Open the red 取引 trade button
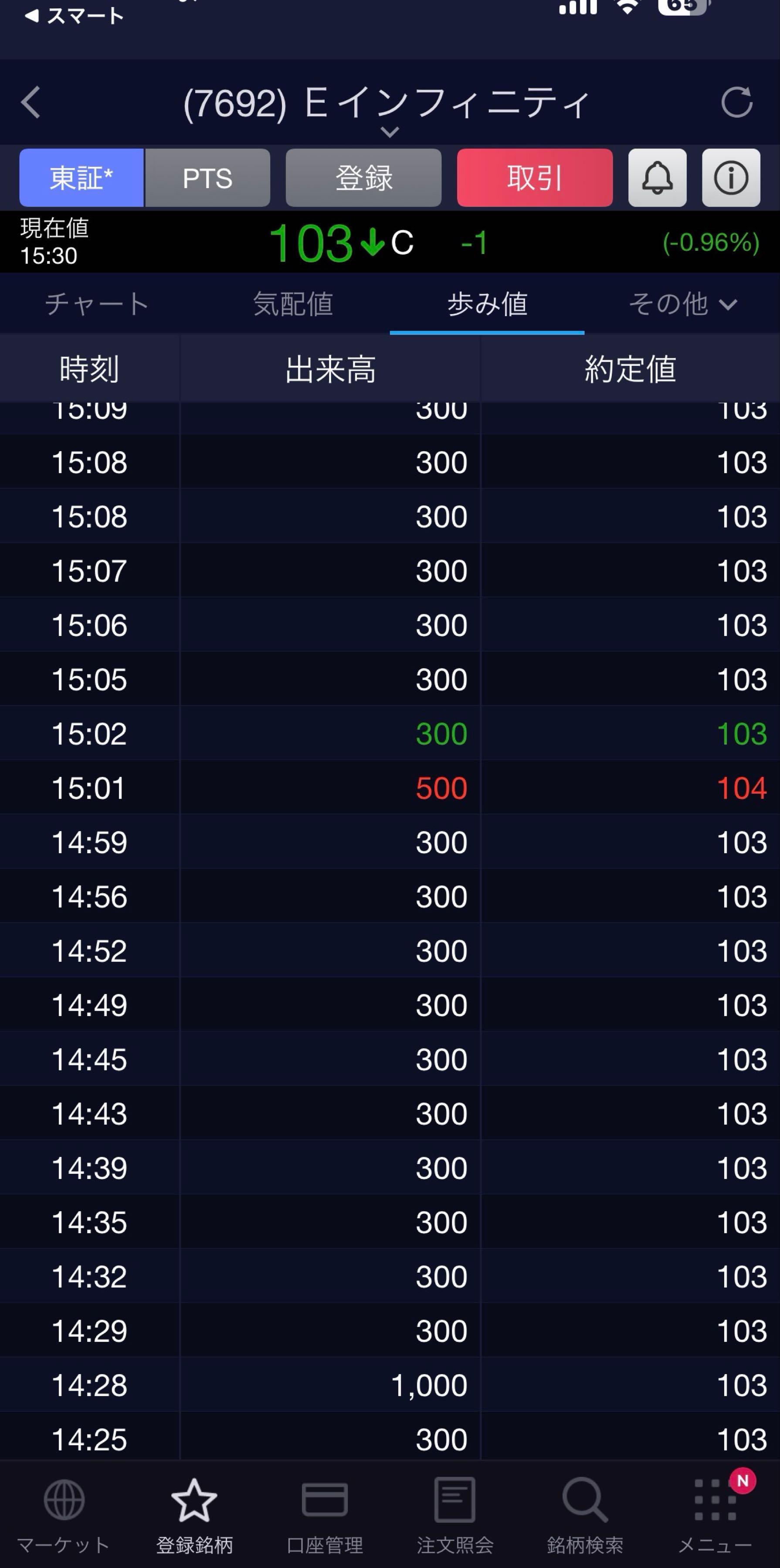This screenshot has width=780, height=1568. (x=535, y=178)
